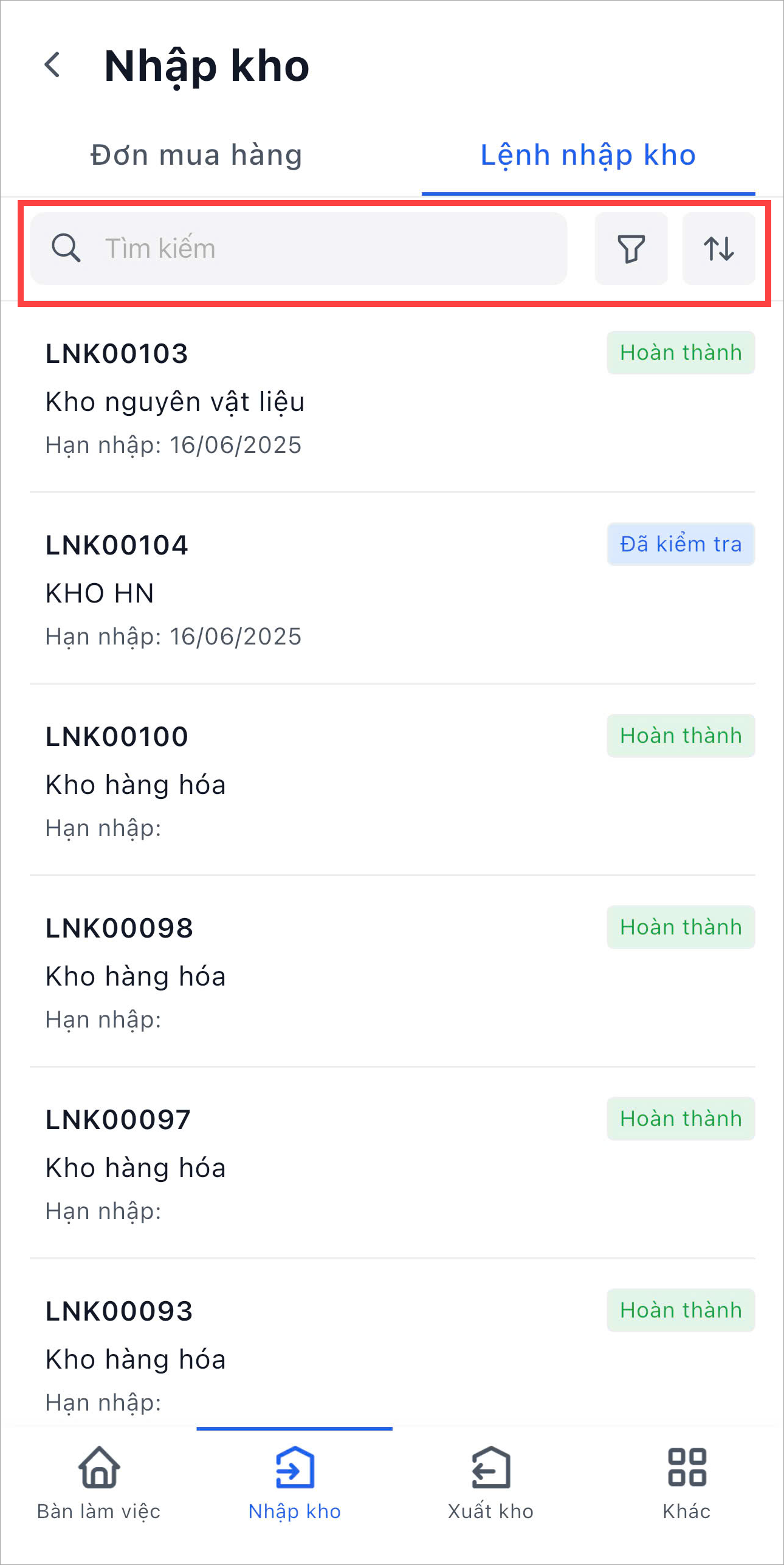Open the sort order options
The width and height of the screenshot is (784, 1565).
718,249
